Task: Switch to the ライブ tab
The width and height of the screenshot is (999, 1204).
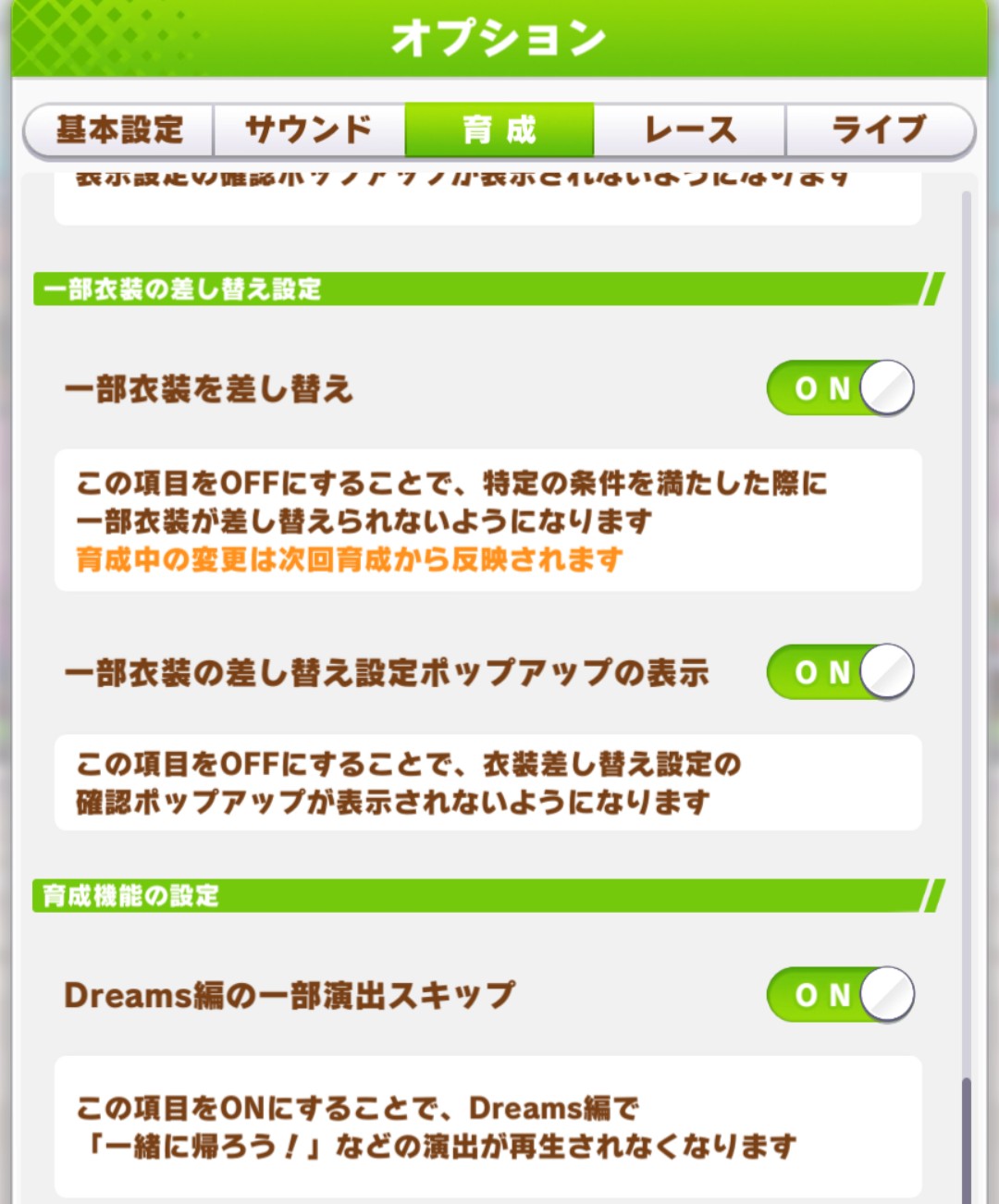Action: click(879, 129)
